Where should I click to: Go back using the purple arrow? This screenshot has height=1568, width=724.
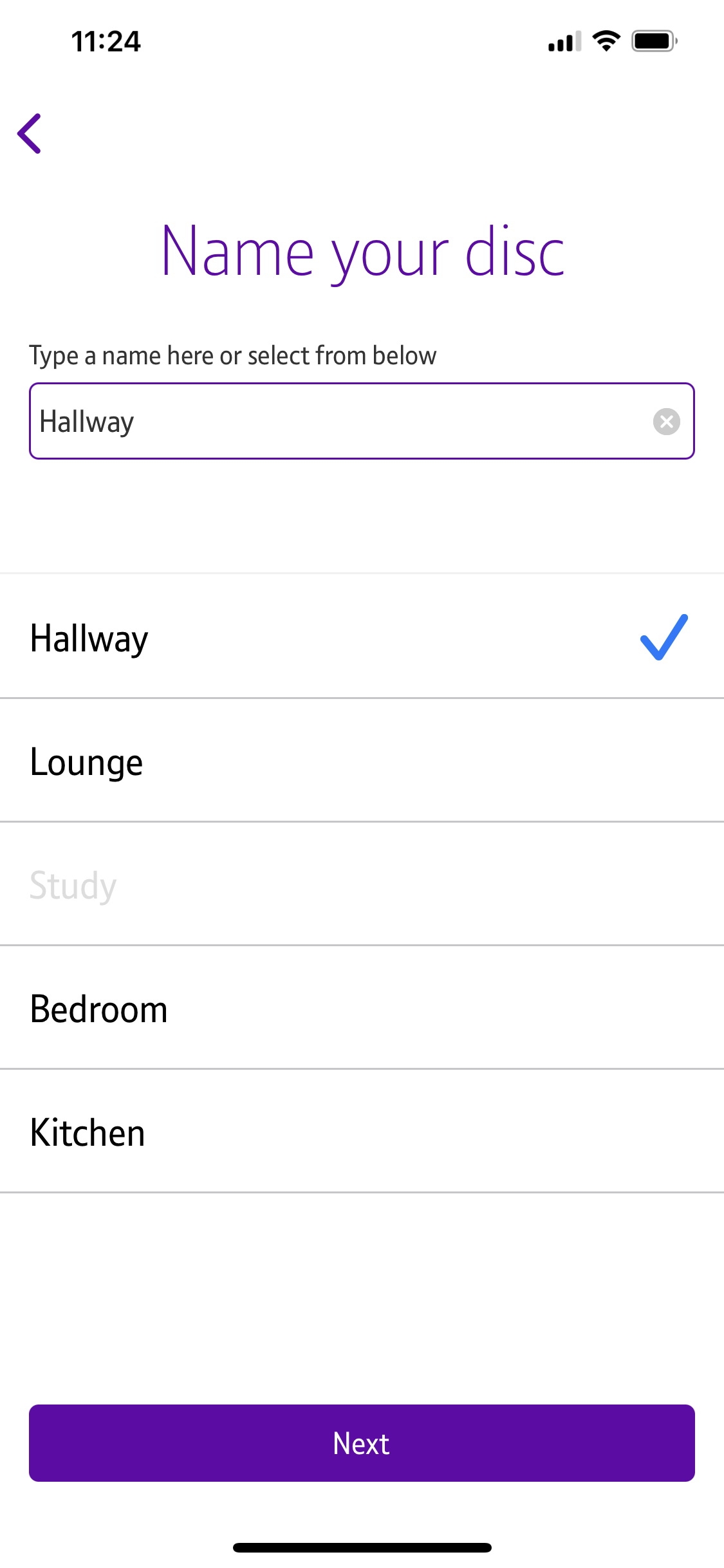(30, 134)
